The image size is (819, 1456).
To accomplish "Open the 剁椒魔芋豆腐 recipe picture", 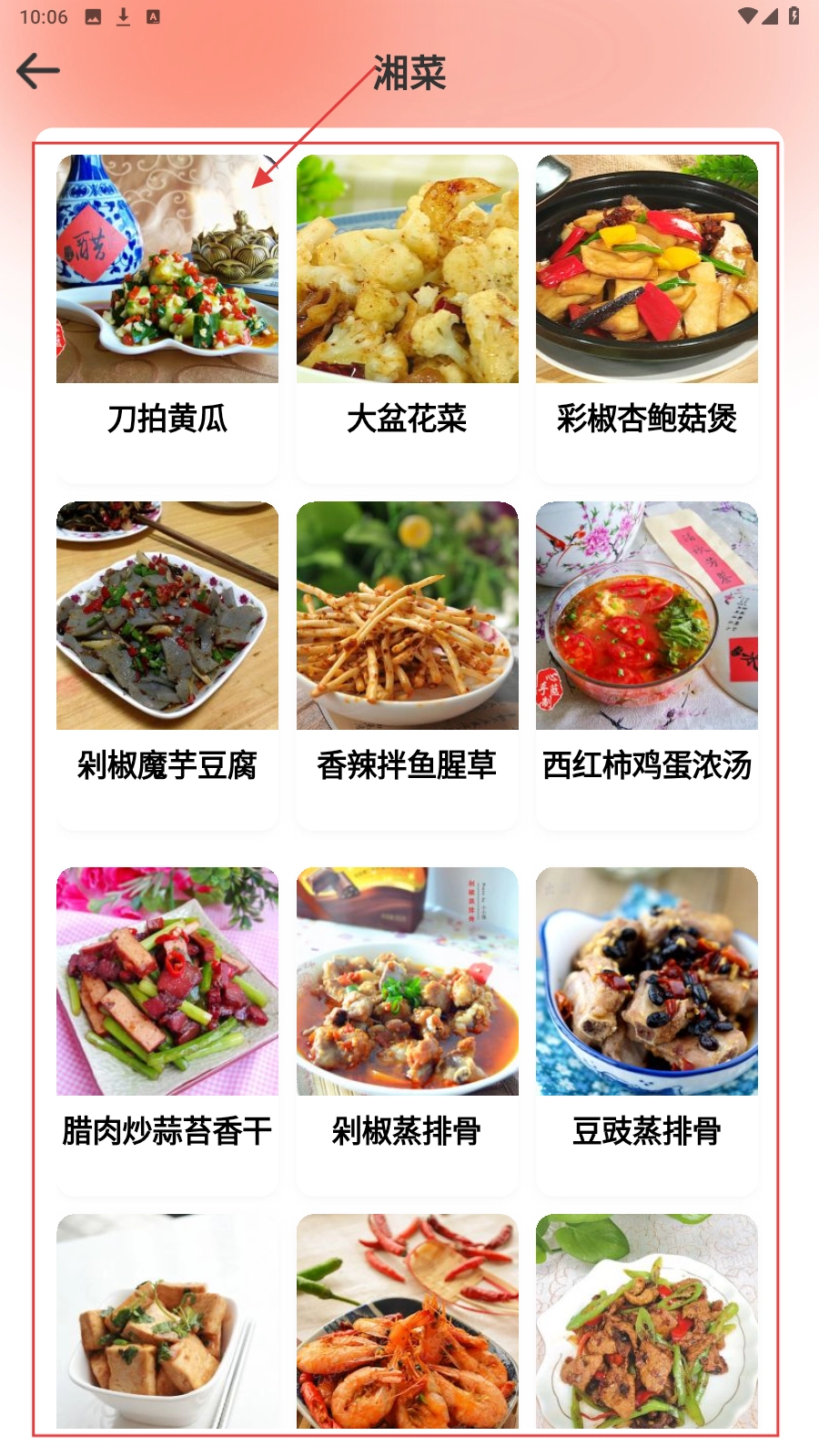I will click(x=167, y=615).
